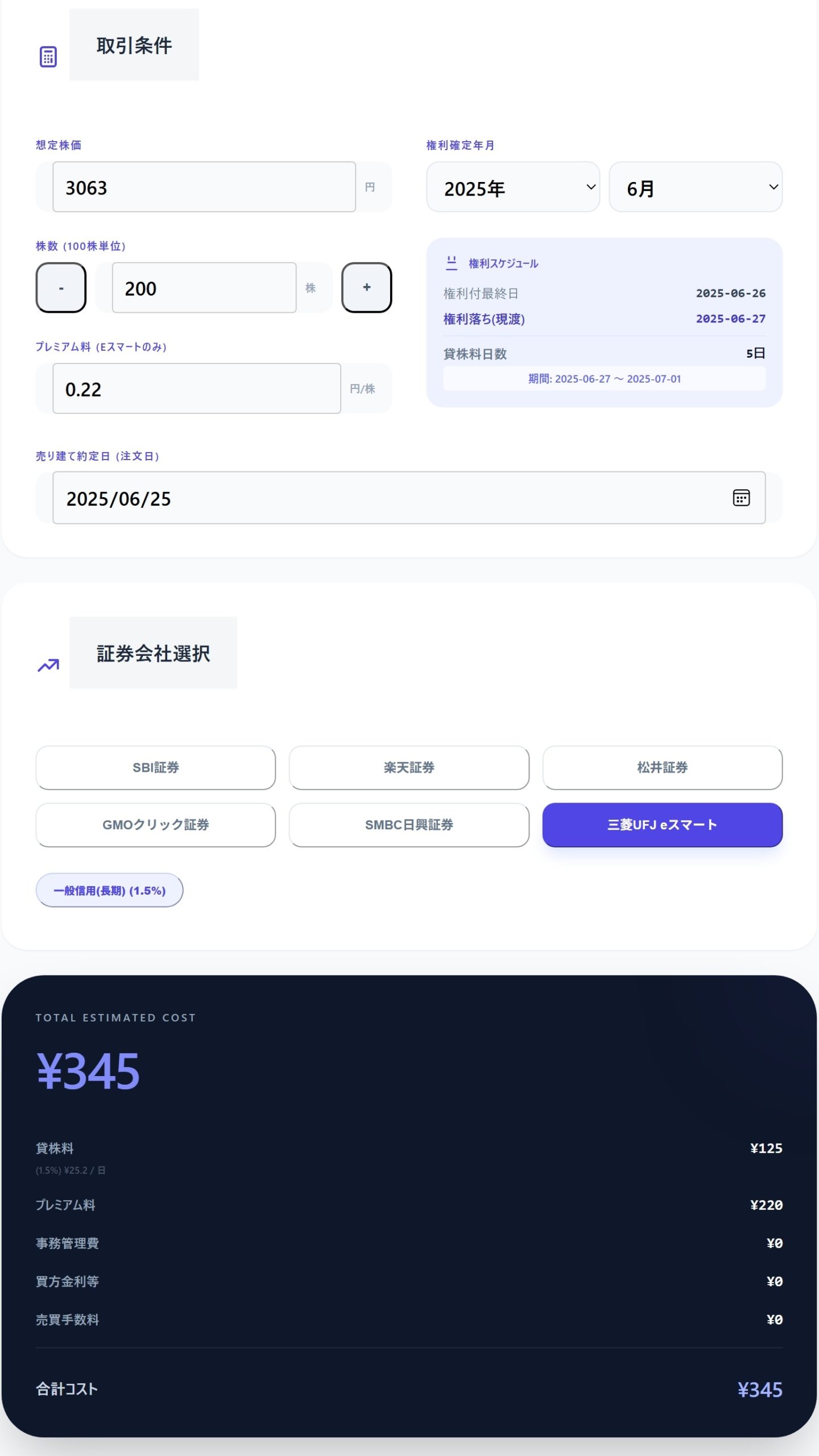This screenshot has width=819, height=1456.
Task: Open the calendar picker for 売り建て約定日
Action: (x=741, y=498)
